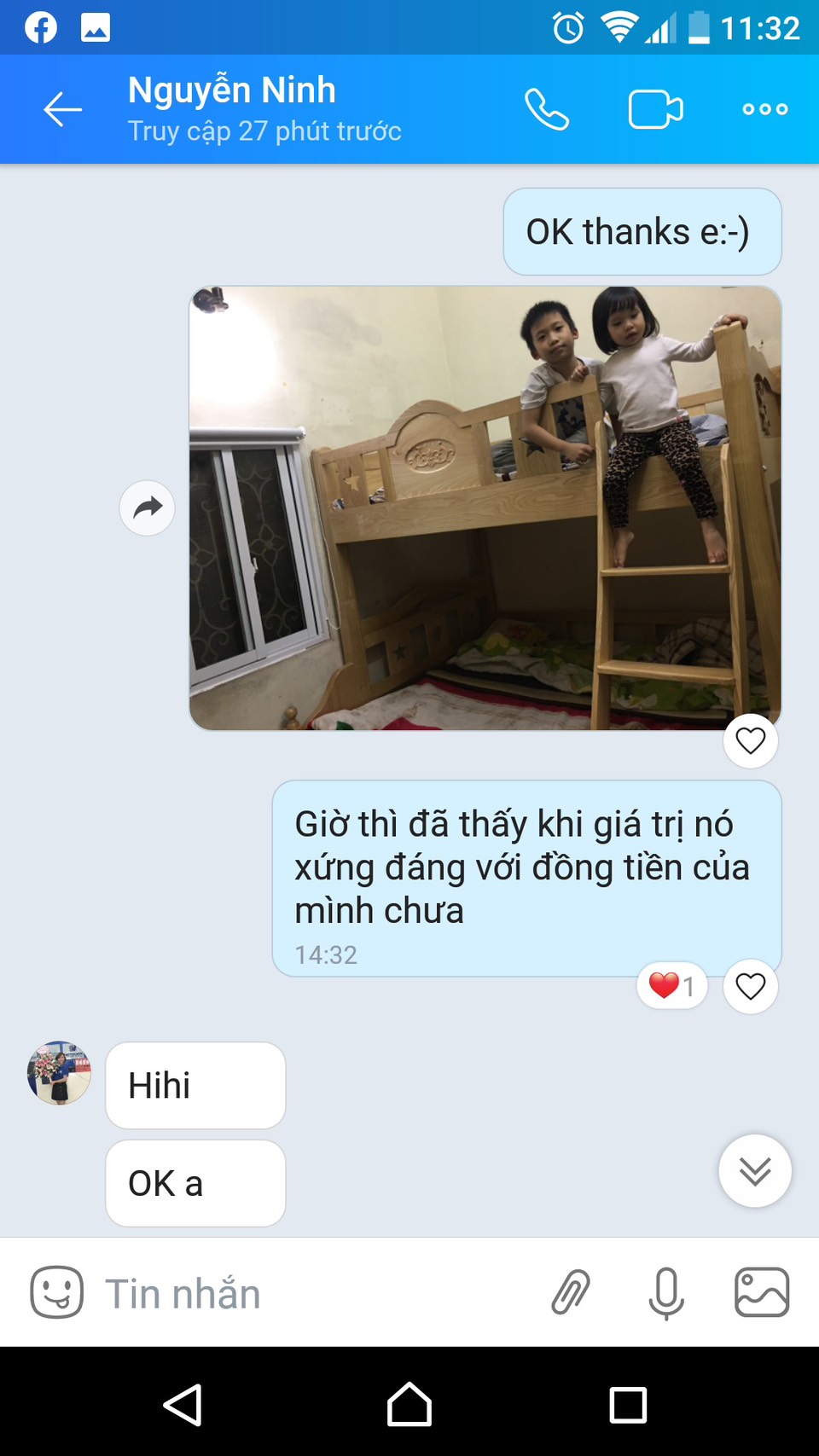This screenshot has width=819, height=1456.
Task: Send a picture from the gallery
Action: tap(762, 1292)
